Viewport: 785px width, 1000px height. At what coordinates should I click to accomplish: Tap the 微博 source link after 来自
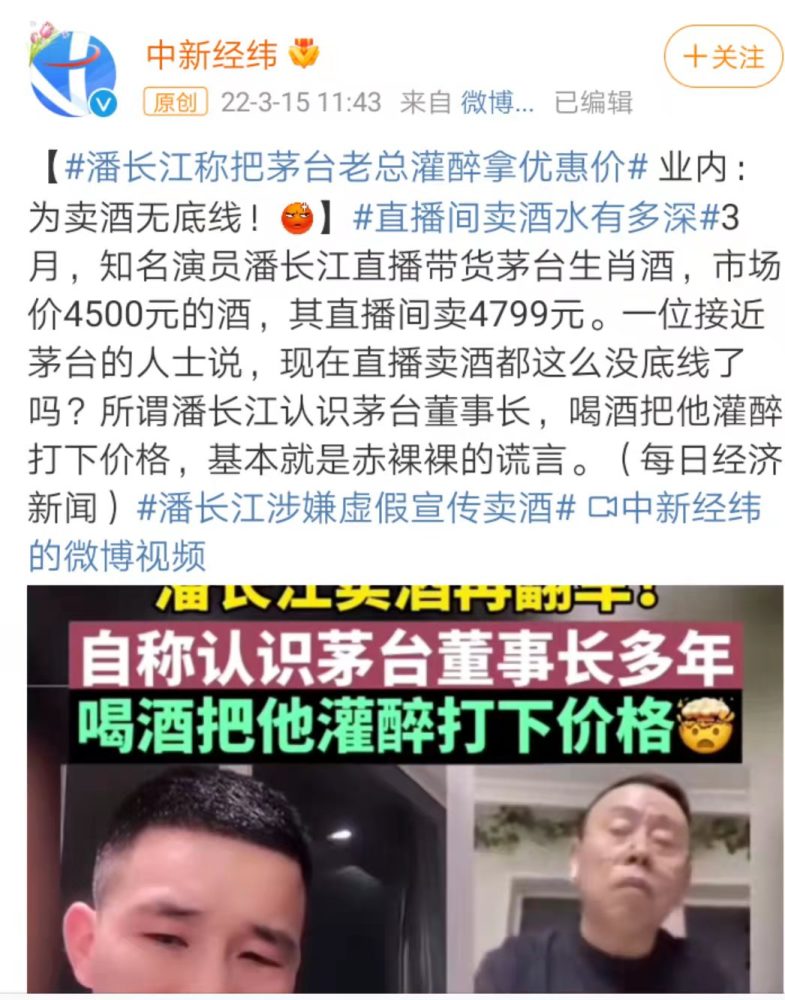[x=497, y=102]
